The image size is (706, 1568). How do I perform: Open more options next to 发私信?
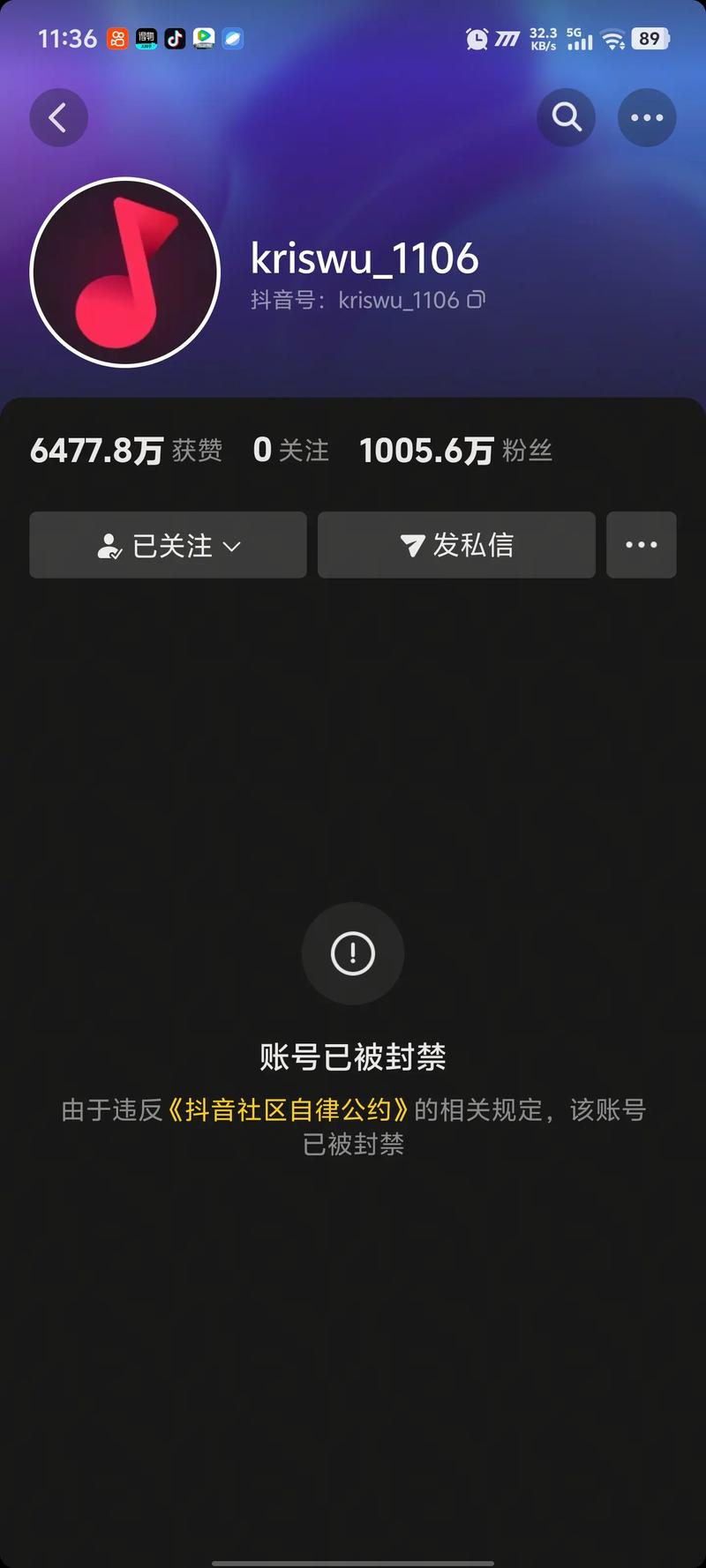[642, 545]
